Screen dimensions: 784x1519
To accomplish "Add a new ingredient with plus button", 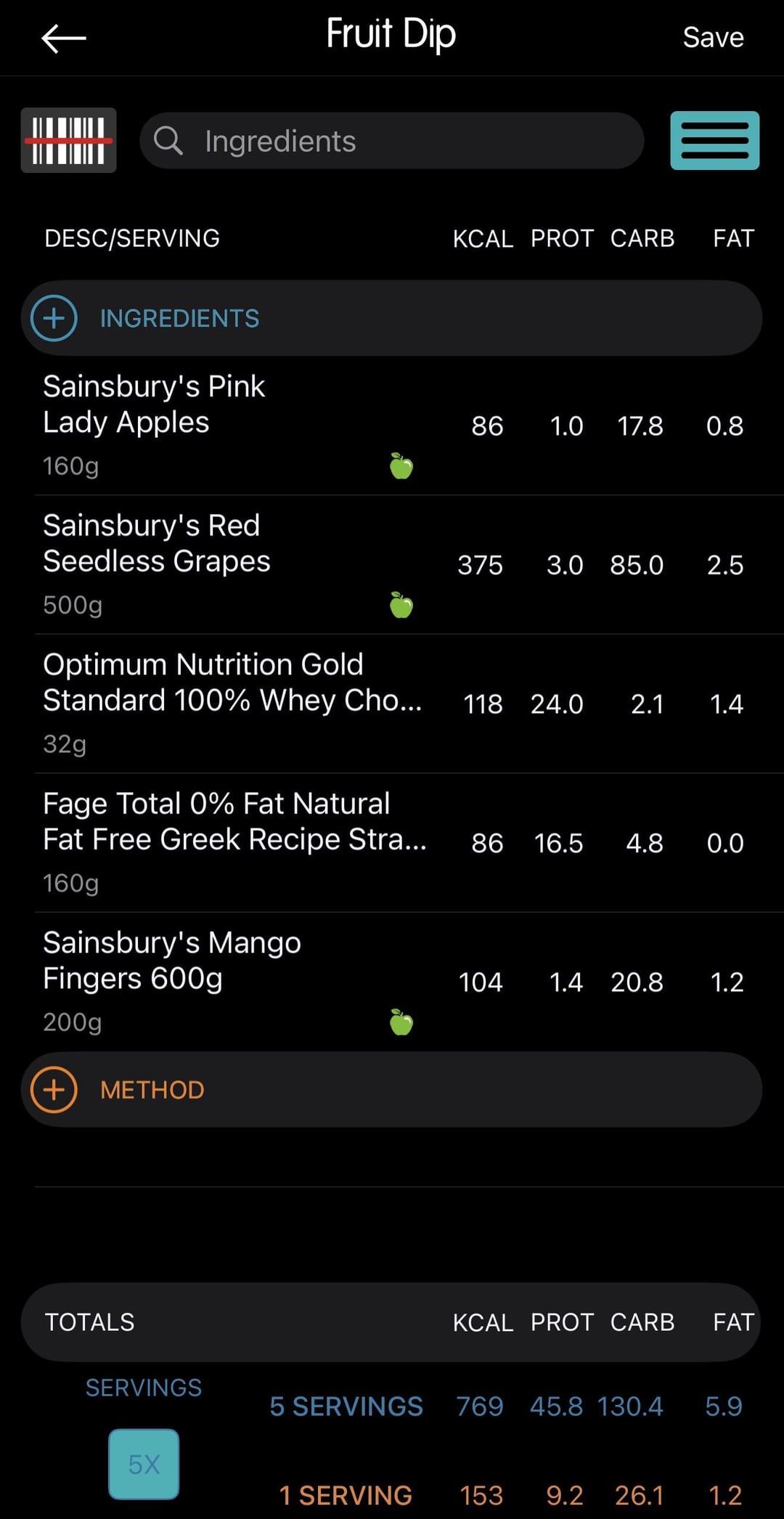I will point(54,318).
